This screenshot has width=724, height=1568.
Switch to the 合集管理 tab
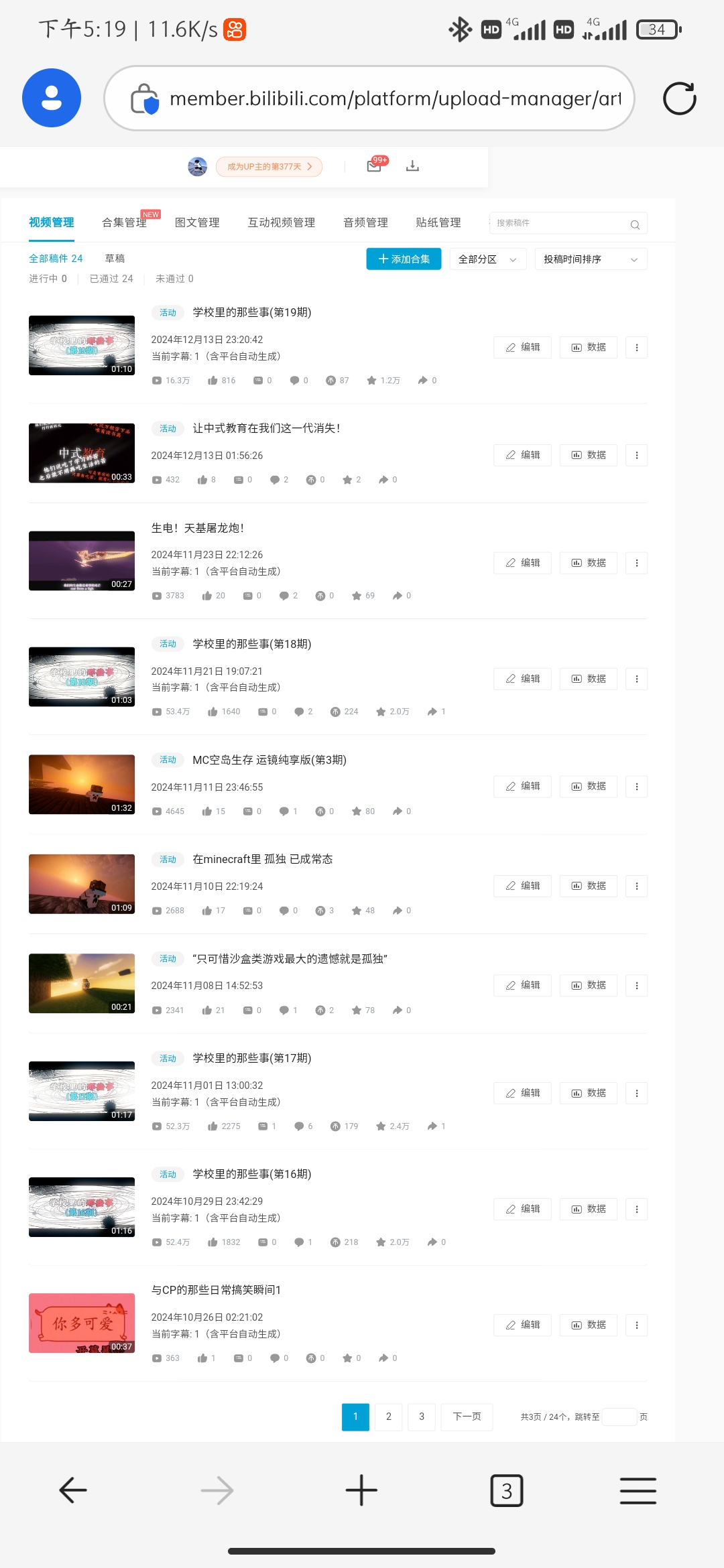point(124,222)
